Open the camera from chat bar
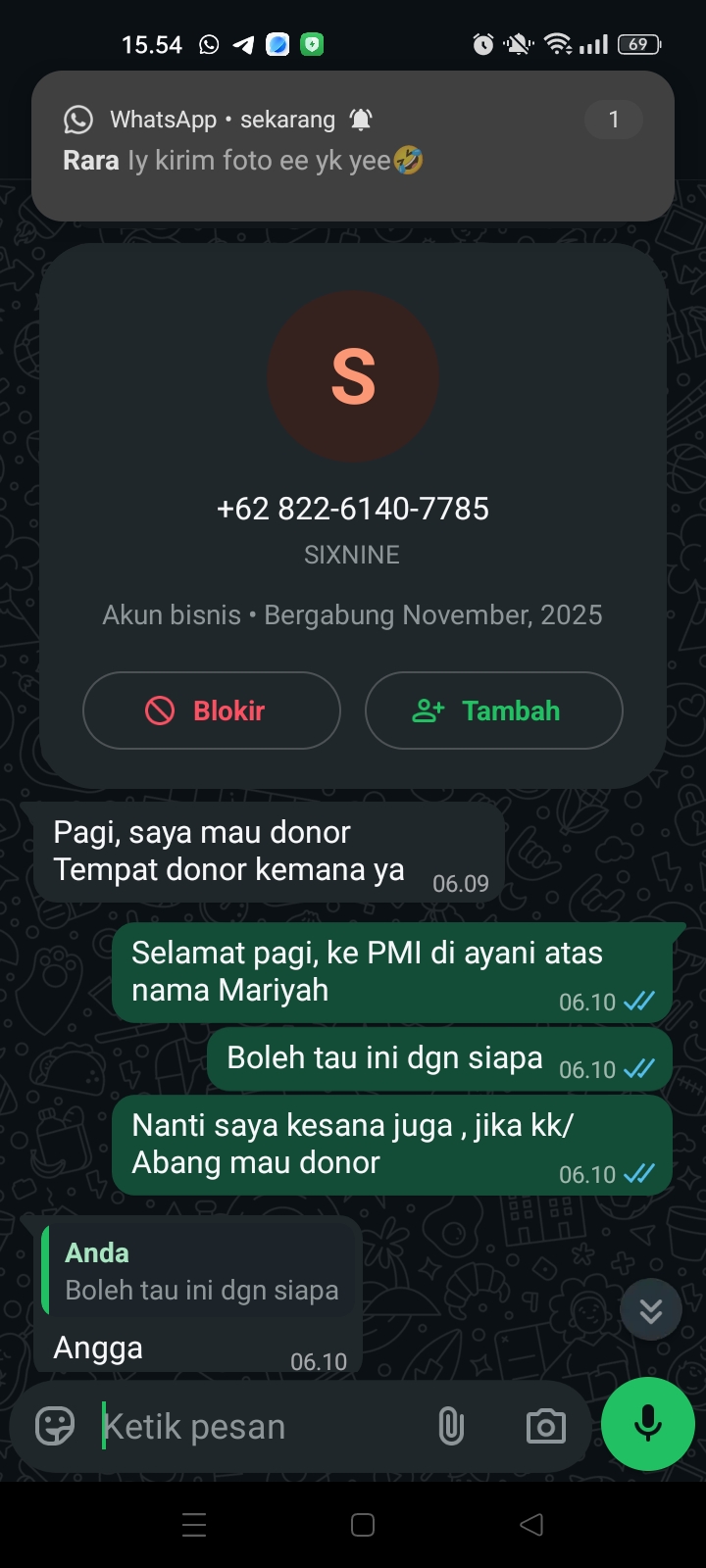The width and height of the screenshot is (706, 1568). click(546, 1426)
